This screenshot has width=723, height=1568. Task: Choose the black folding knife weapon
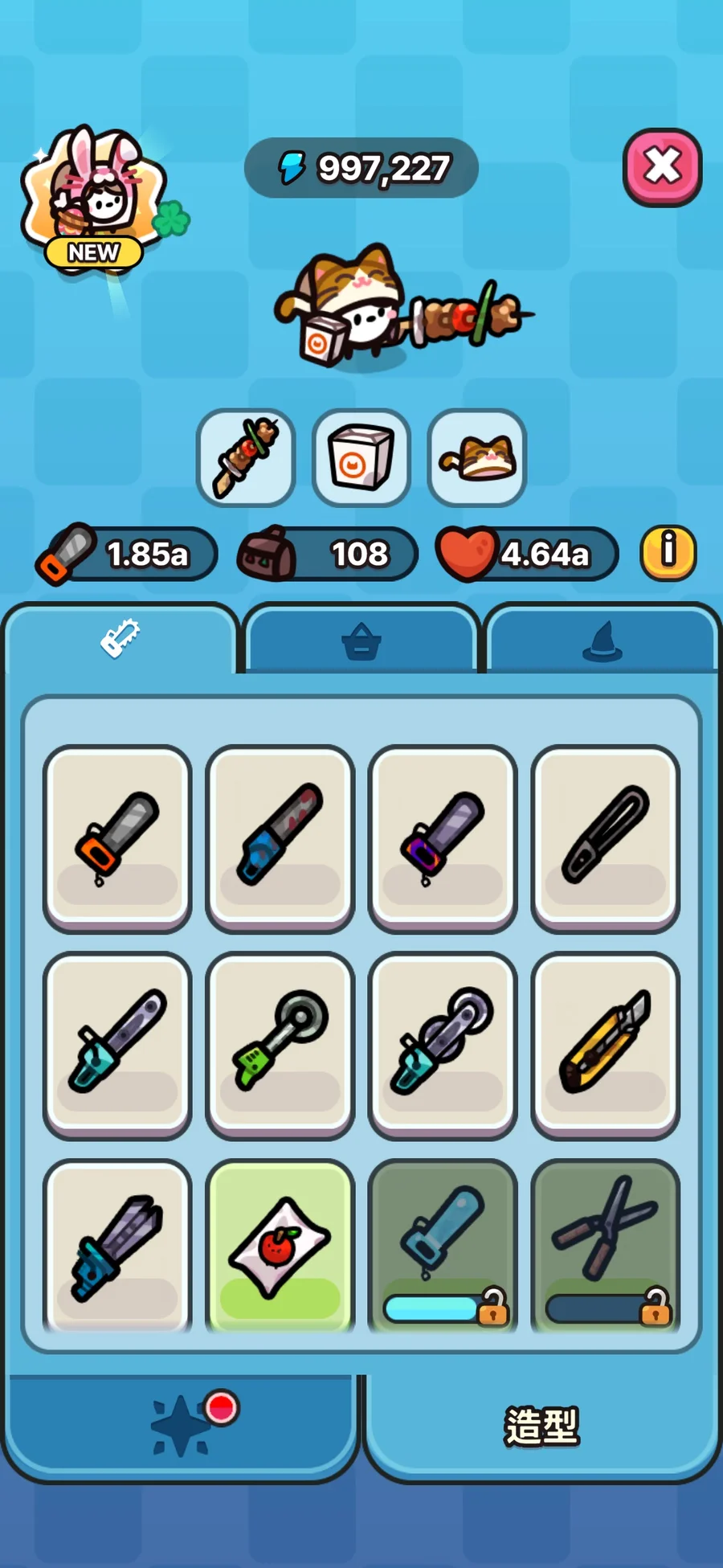(x=606, y=839)
